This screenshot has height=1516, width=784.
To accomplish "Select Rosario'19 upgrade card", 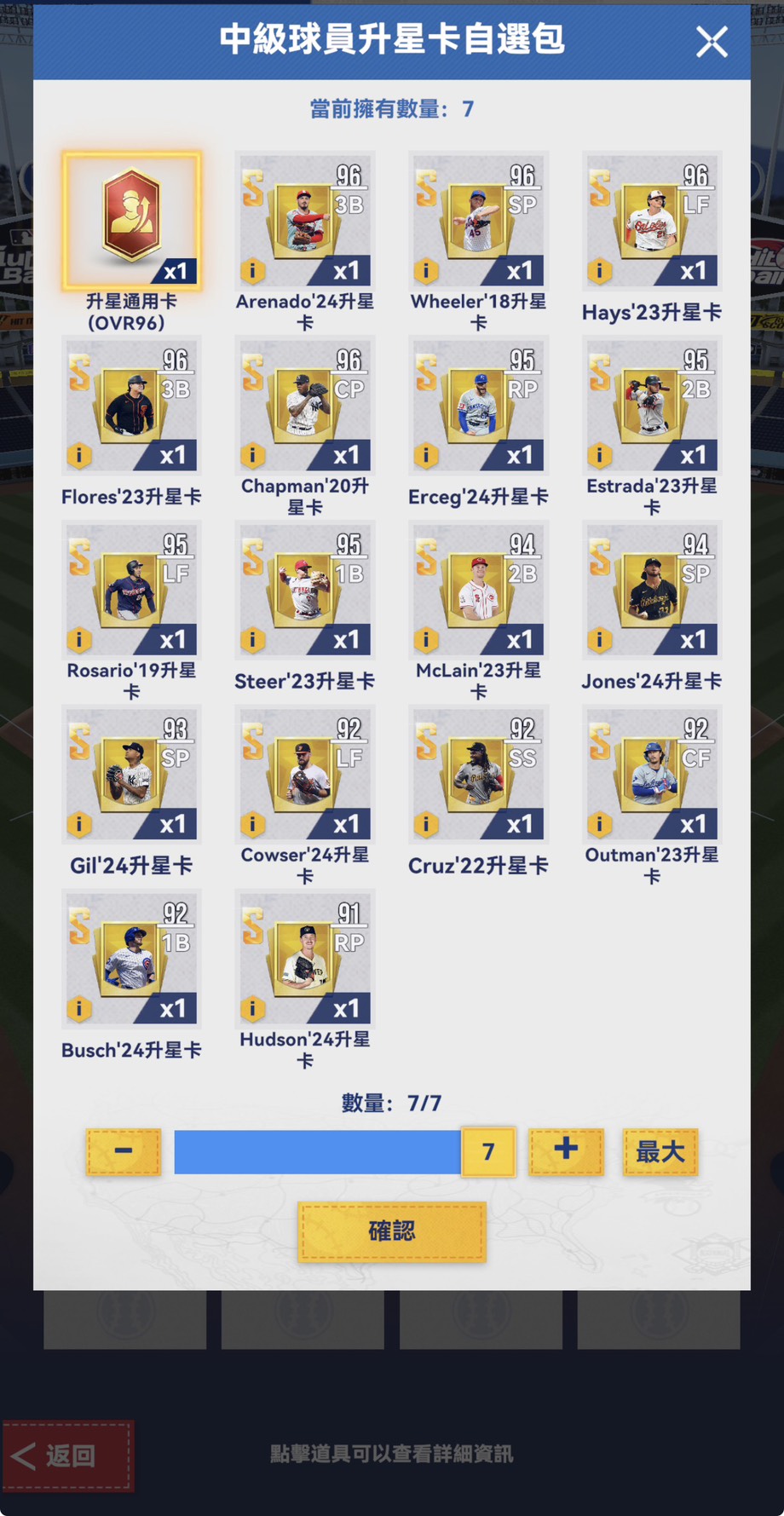I will 131,590.
